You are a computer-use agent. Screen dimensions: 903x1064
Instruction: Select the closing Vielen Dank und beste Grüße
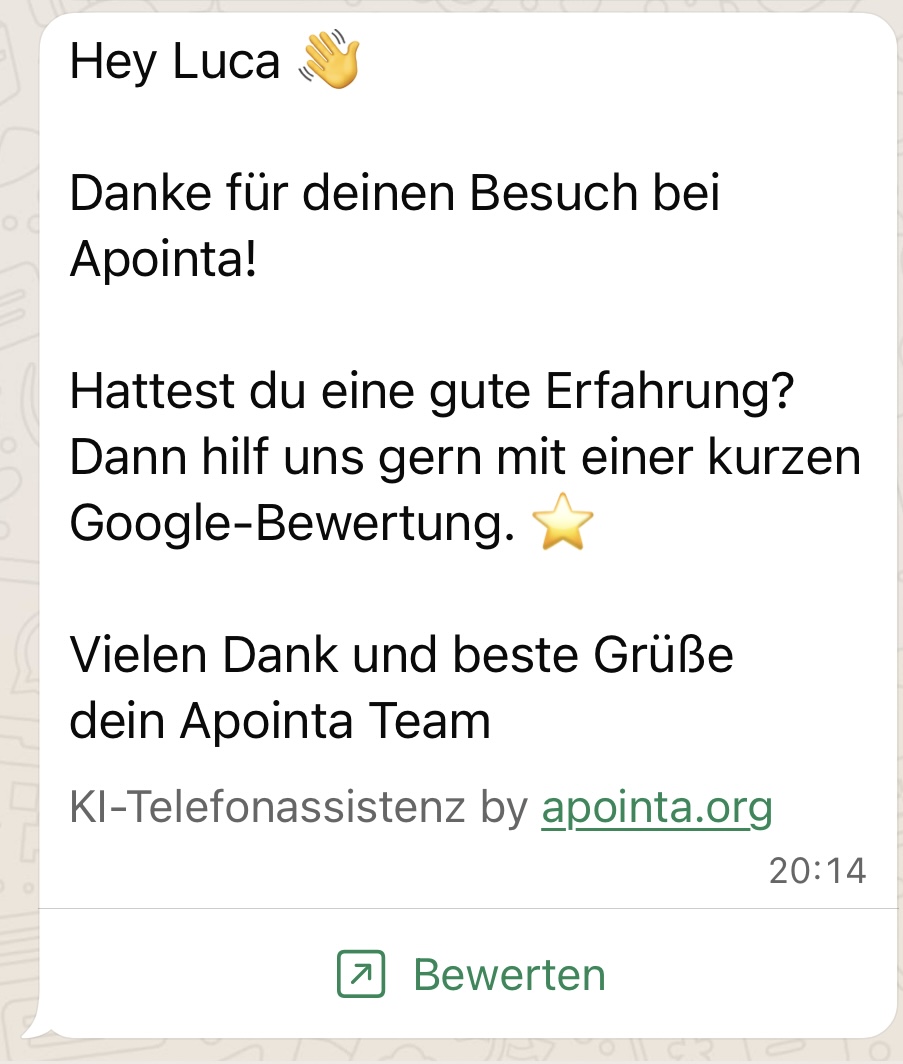[400, 655]
